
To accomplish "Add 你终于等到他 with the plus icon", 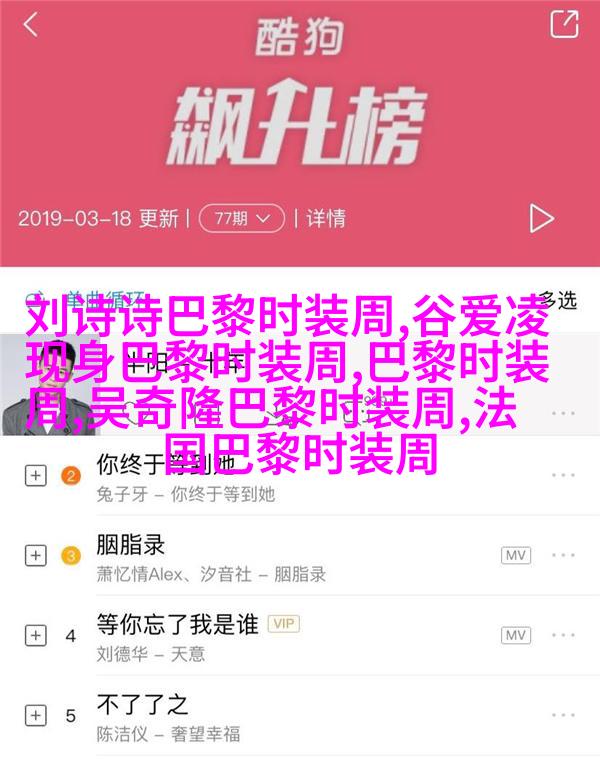I will pyautogui.click(x=34, y=476).
